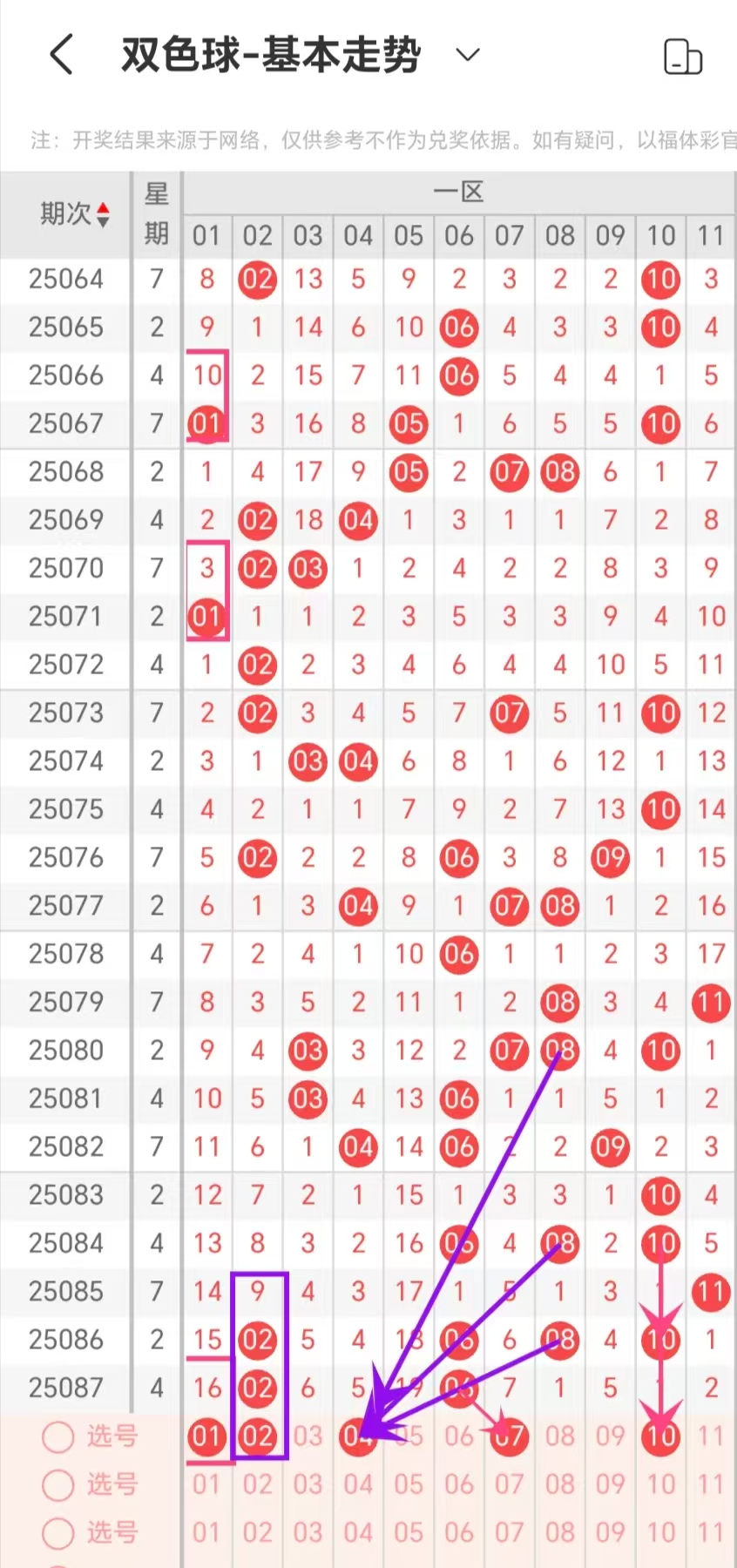737x1568 pixels.
Task: Select the 选号 radio beside the picked numbers
Action: 58,1436
